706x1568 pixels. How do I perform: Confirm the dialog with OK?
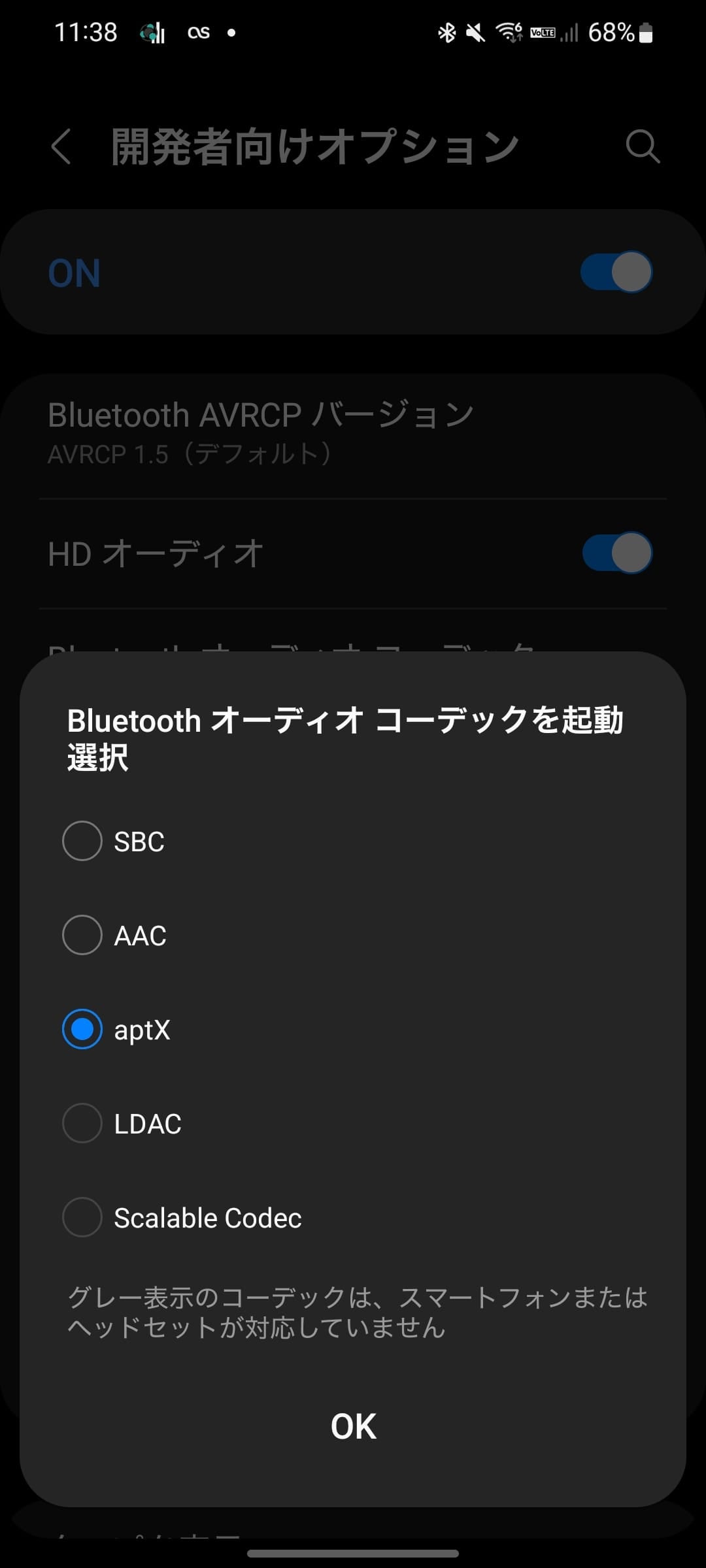click(353, 1426)
